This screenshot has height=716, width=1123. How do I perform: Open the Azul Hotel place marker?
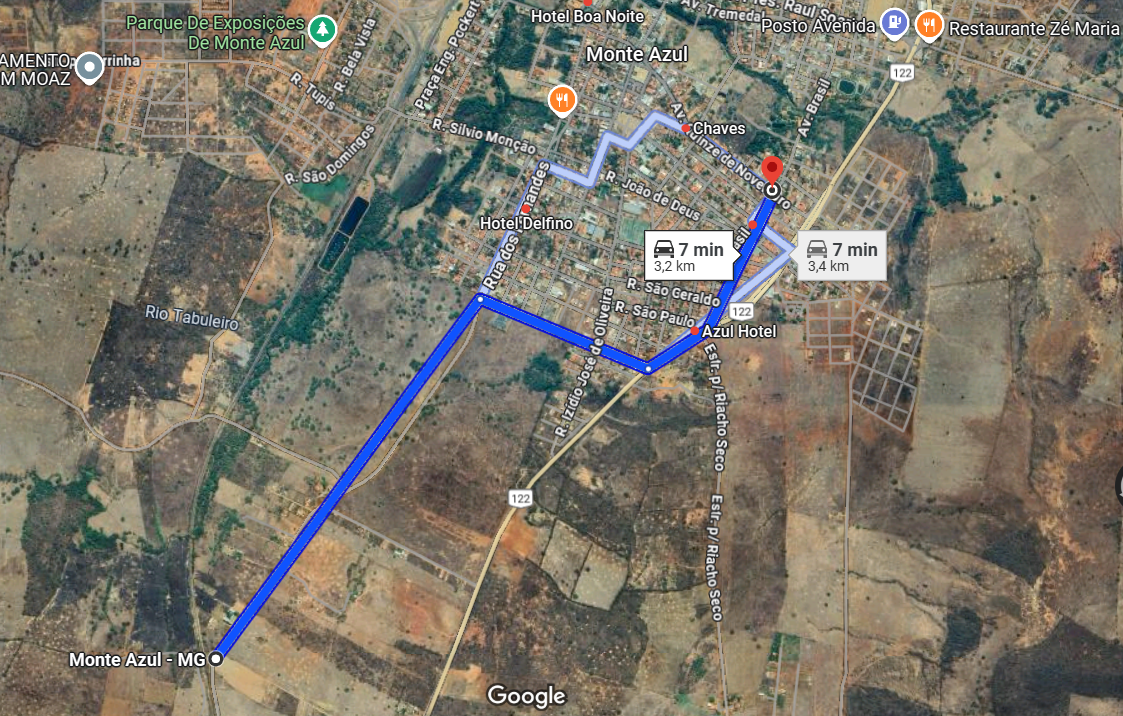click(x=695, y=331)
